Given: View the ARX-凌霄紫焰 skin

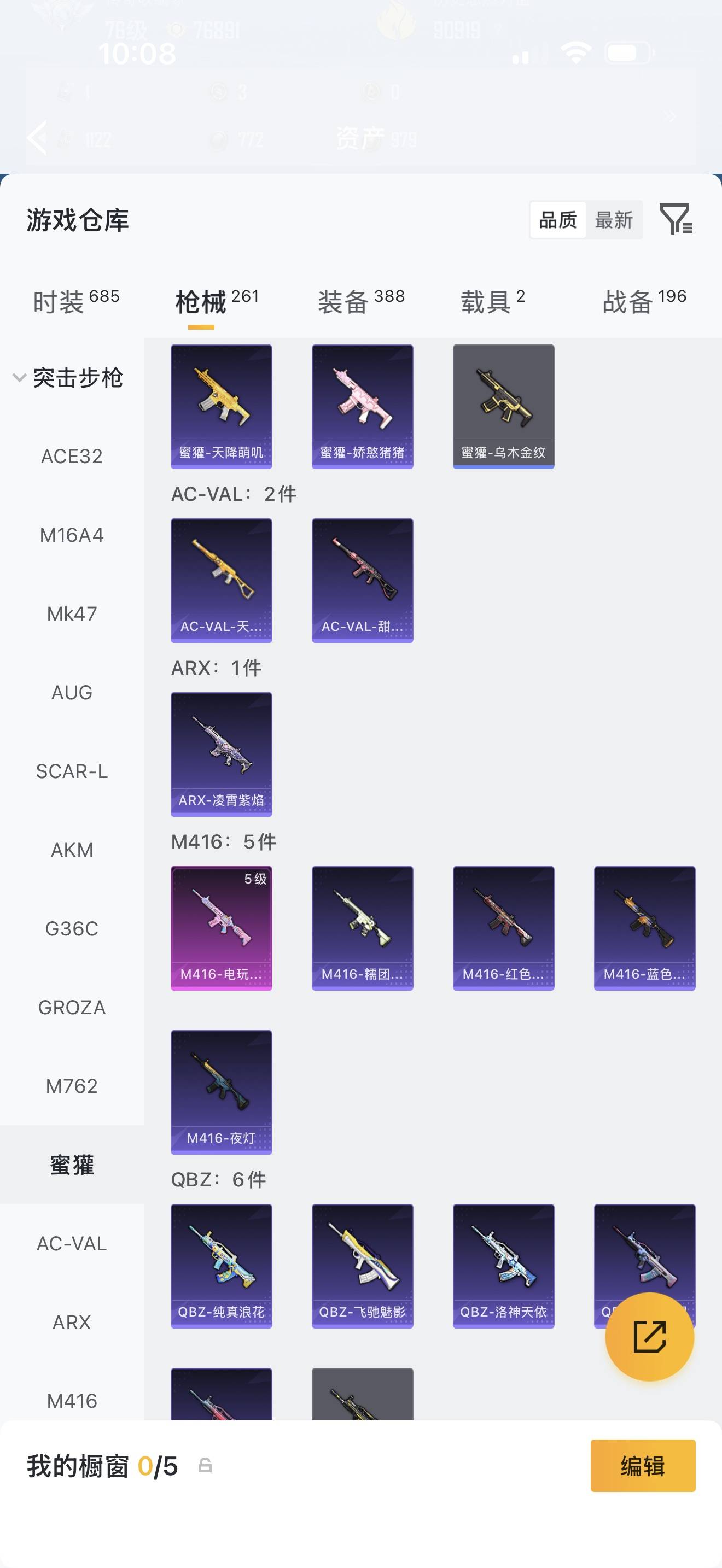Looking at the screenshot, I should (222, 754).
